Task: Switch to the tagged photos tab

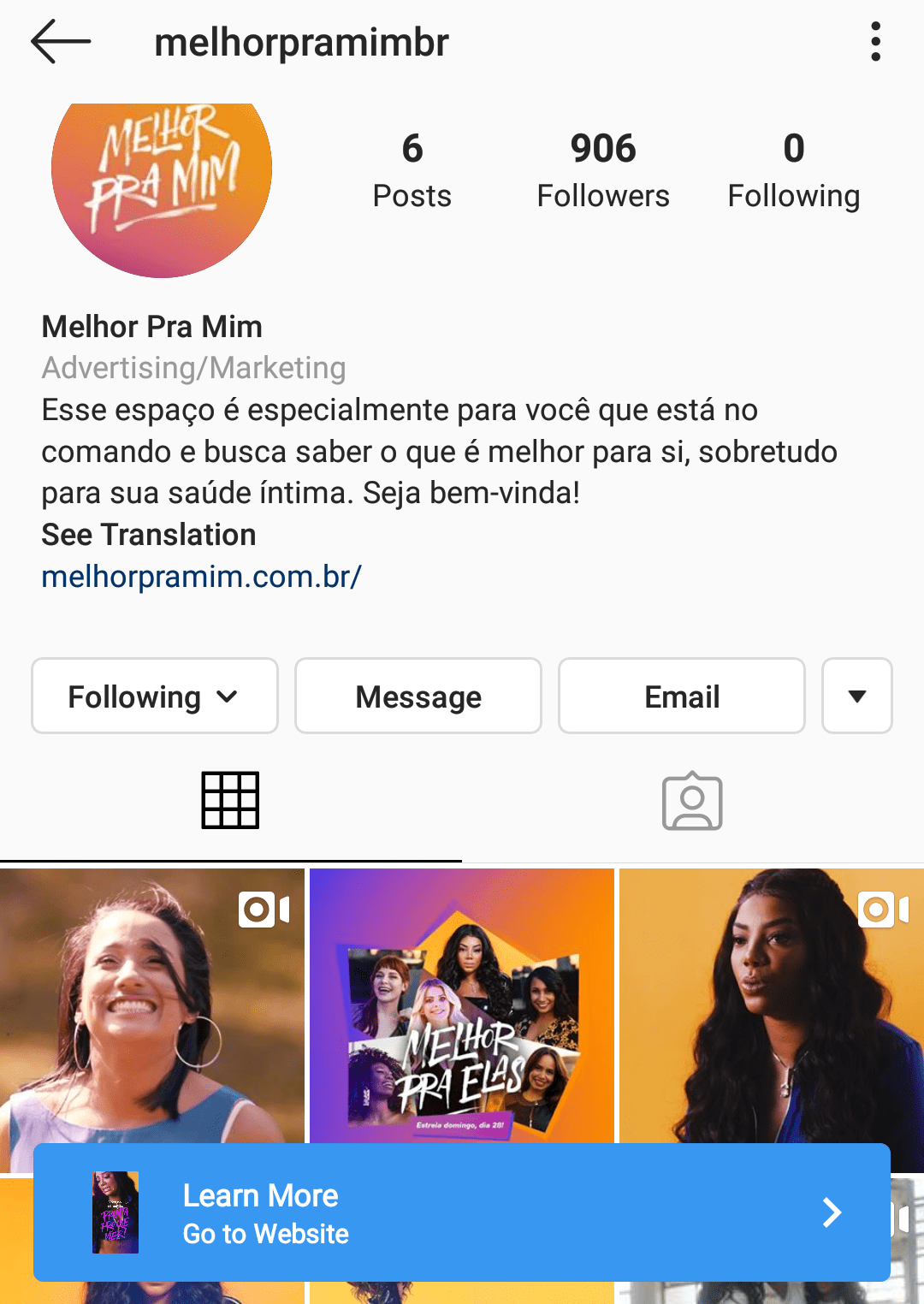Action: [x=692, y=801]
